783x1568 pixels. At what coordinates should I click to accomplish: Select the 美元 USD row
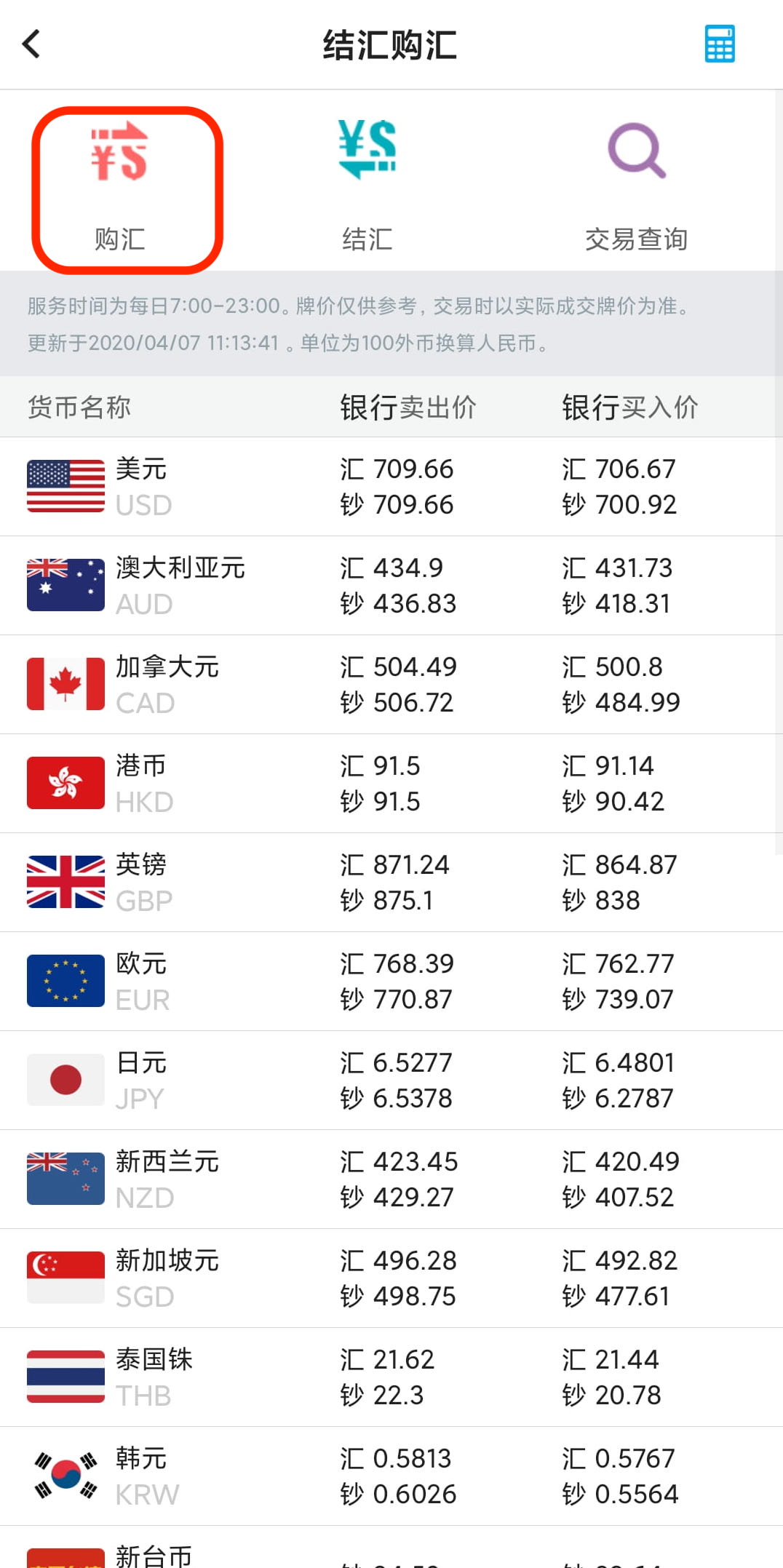[x=391, y=486]
